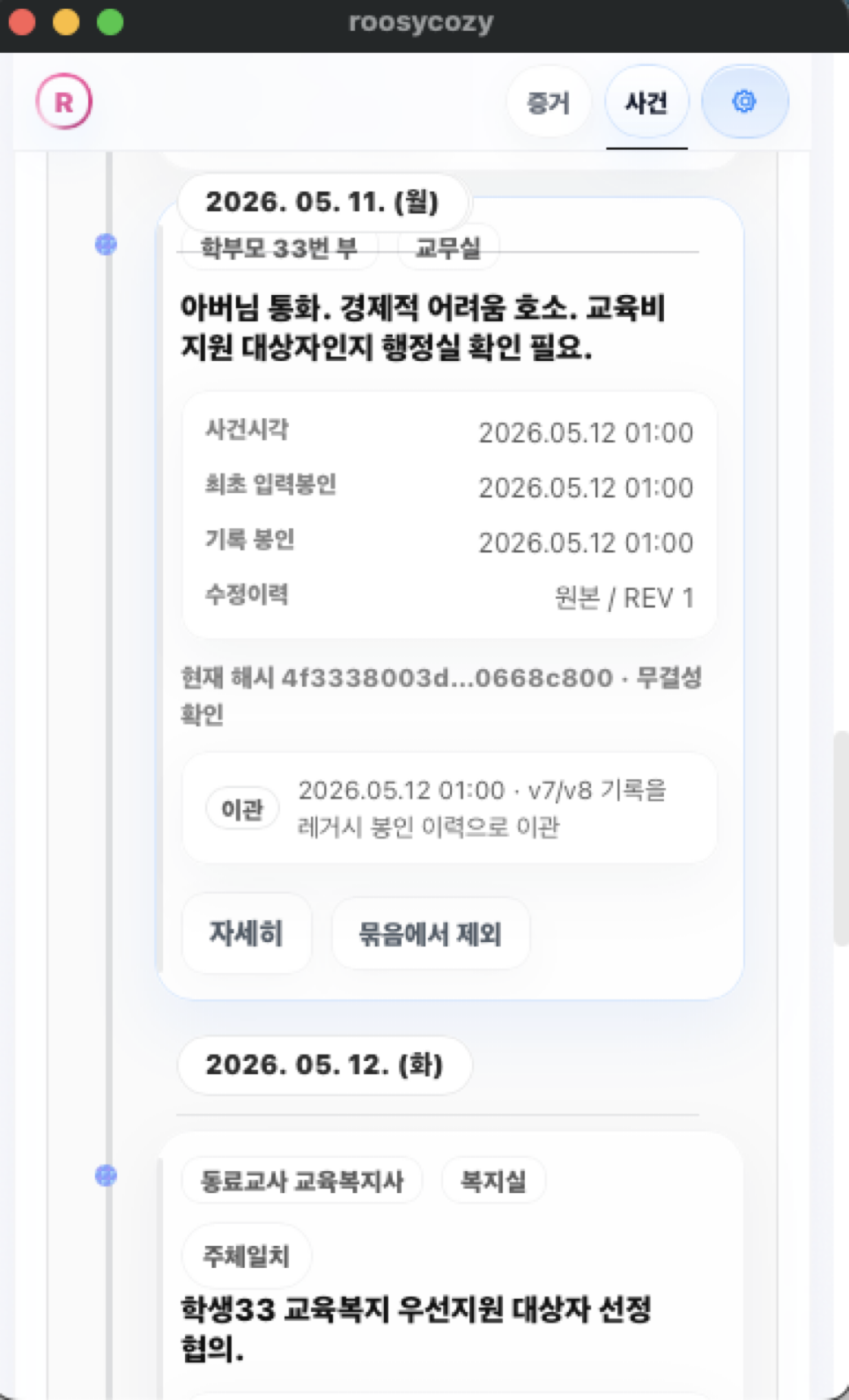
Task: Select the timeline marker beside the May 11 event
Action: point(105,247)
